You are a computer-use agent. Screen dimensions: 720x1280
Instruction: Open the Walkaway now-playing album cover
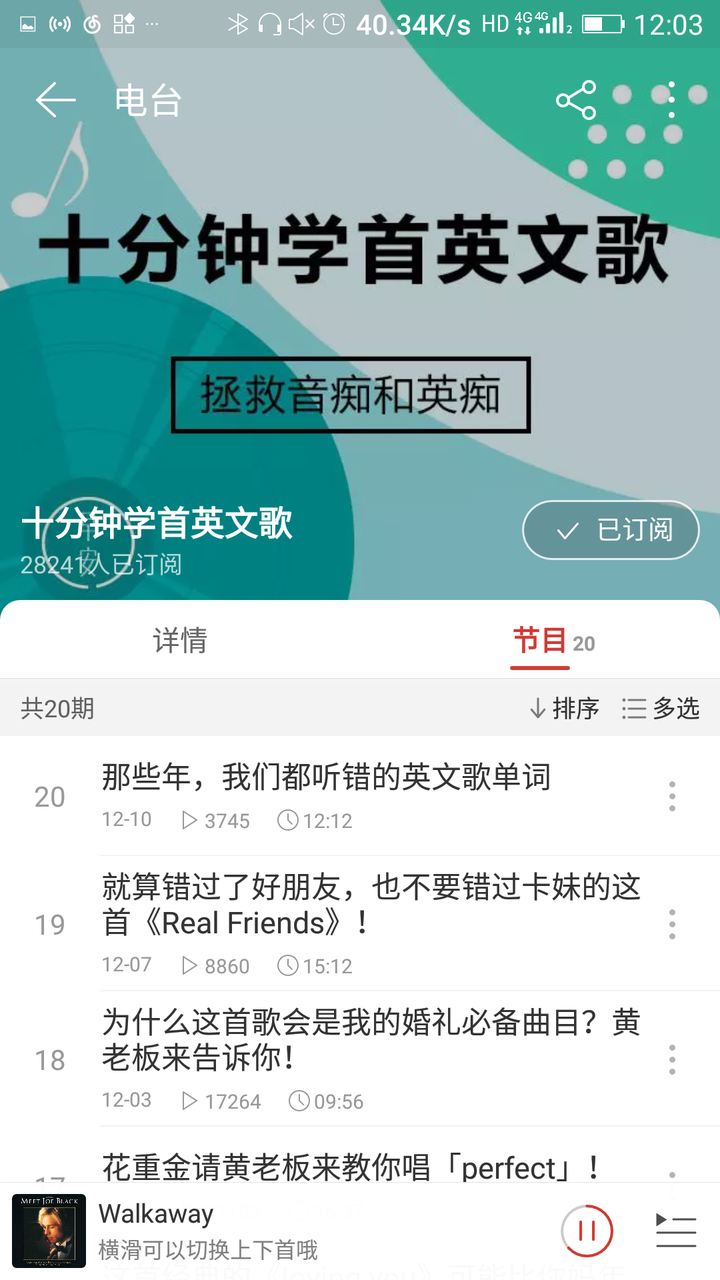(x=48, y=1231)
